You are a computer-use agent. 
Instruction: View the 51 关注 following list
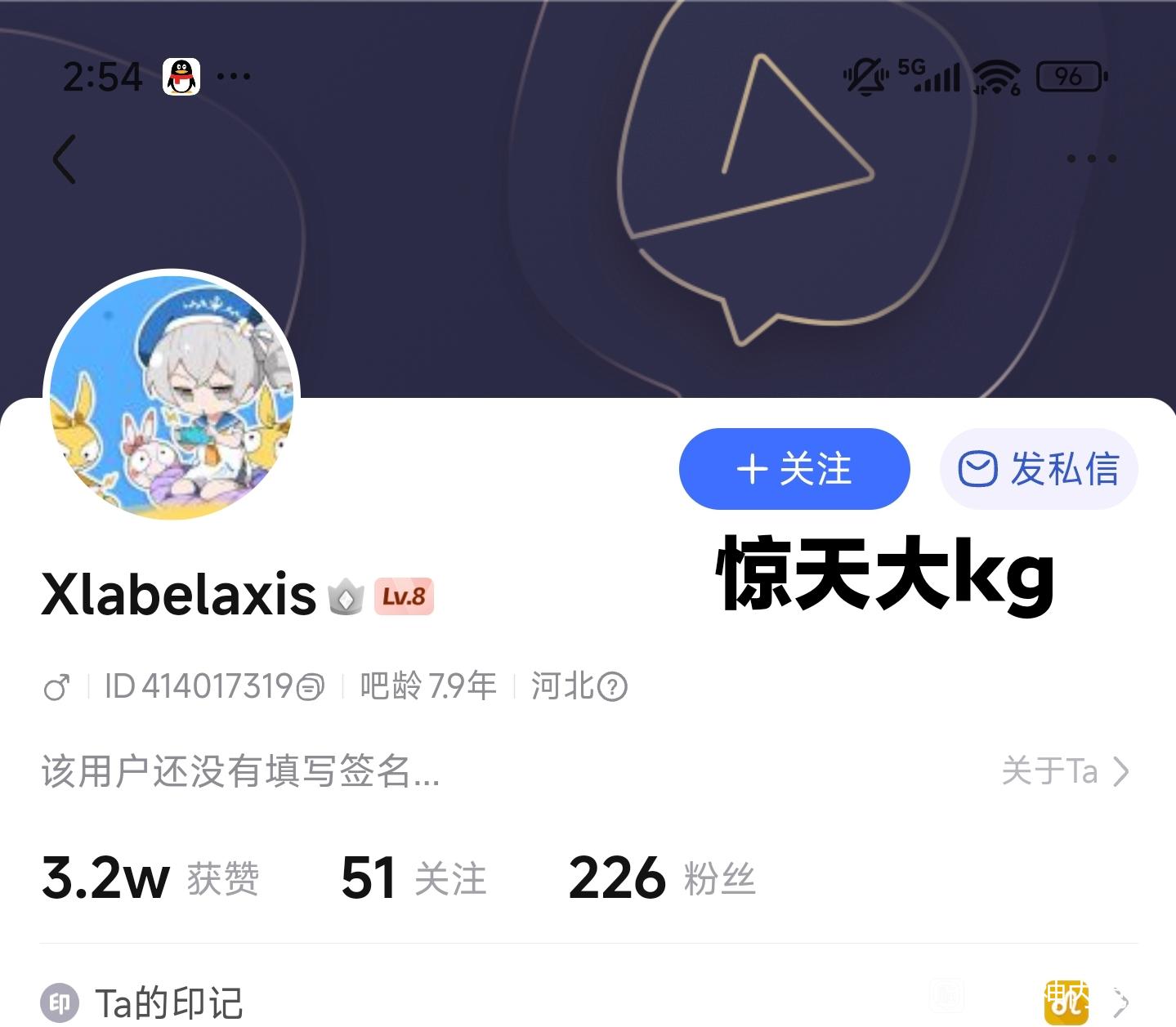point(414,878)
